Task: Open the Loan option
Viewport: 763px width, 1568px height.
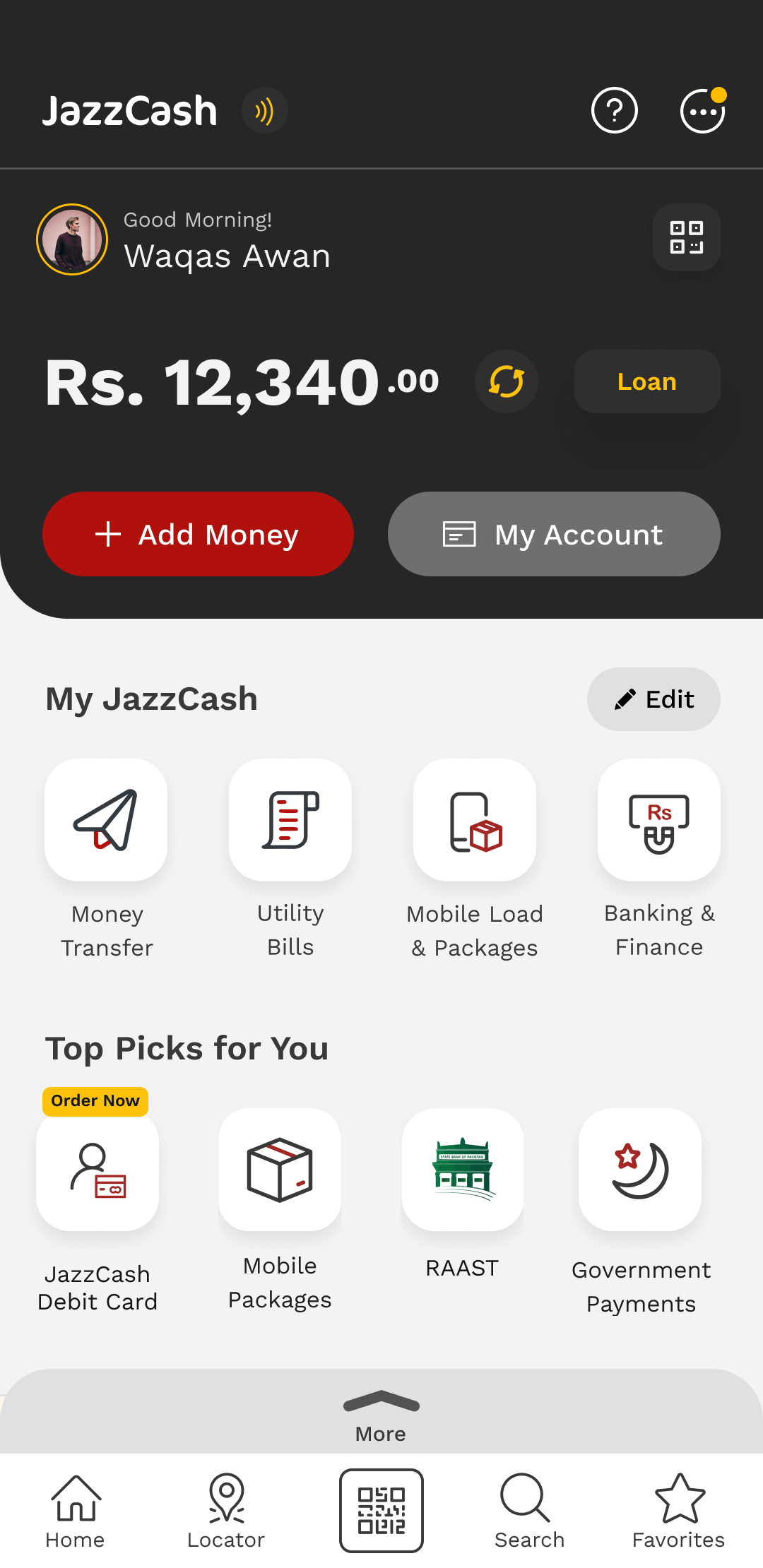Action: pos(646,381)
